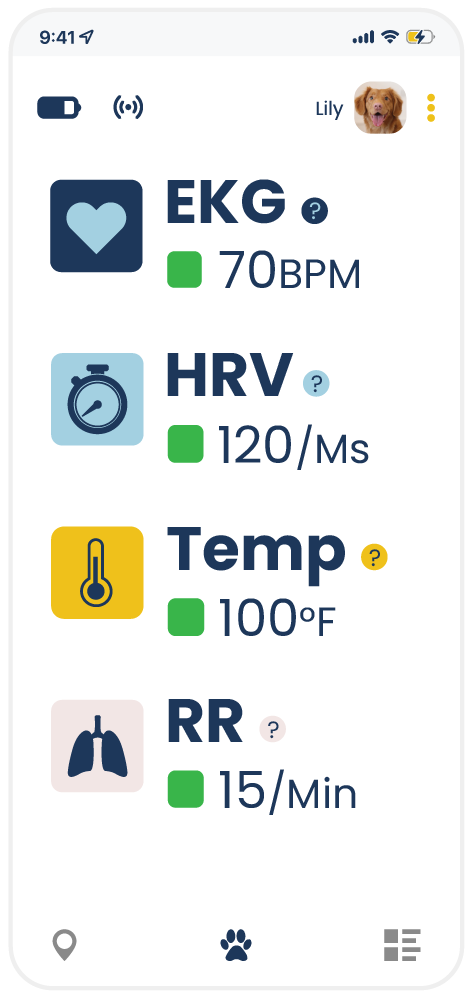Check the device connection signal icon
The image size is (473, 999).
[x=128, y=108]
